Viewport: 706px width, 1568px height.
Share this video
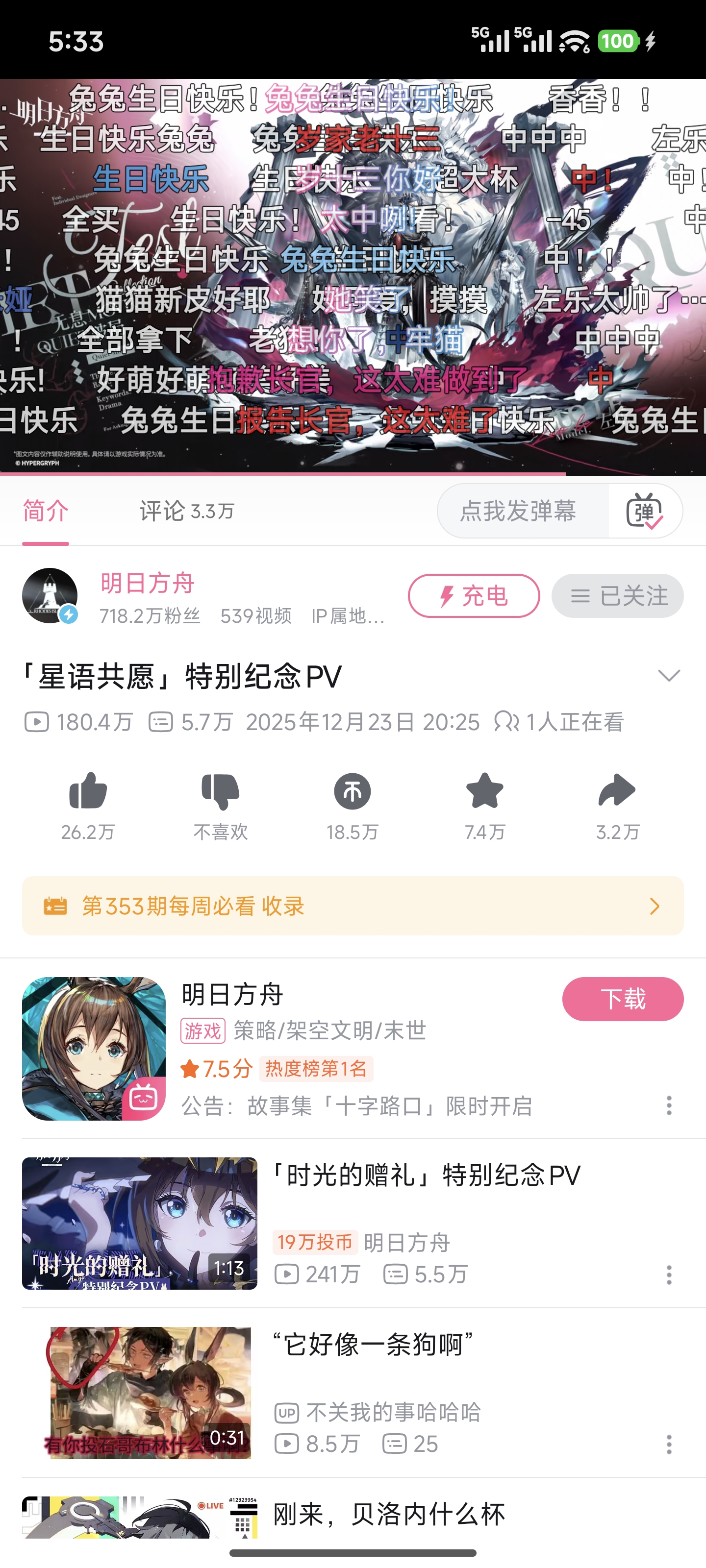[x=616, y=791]
